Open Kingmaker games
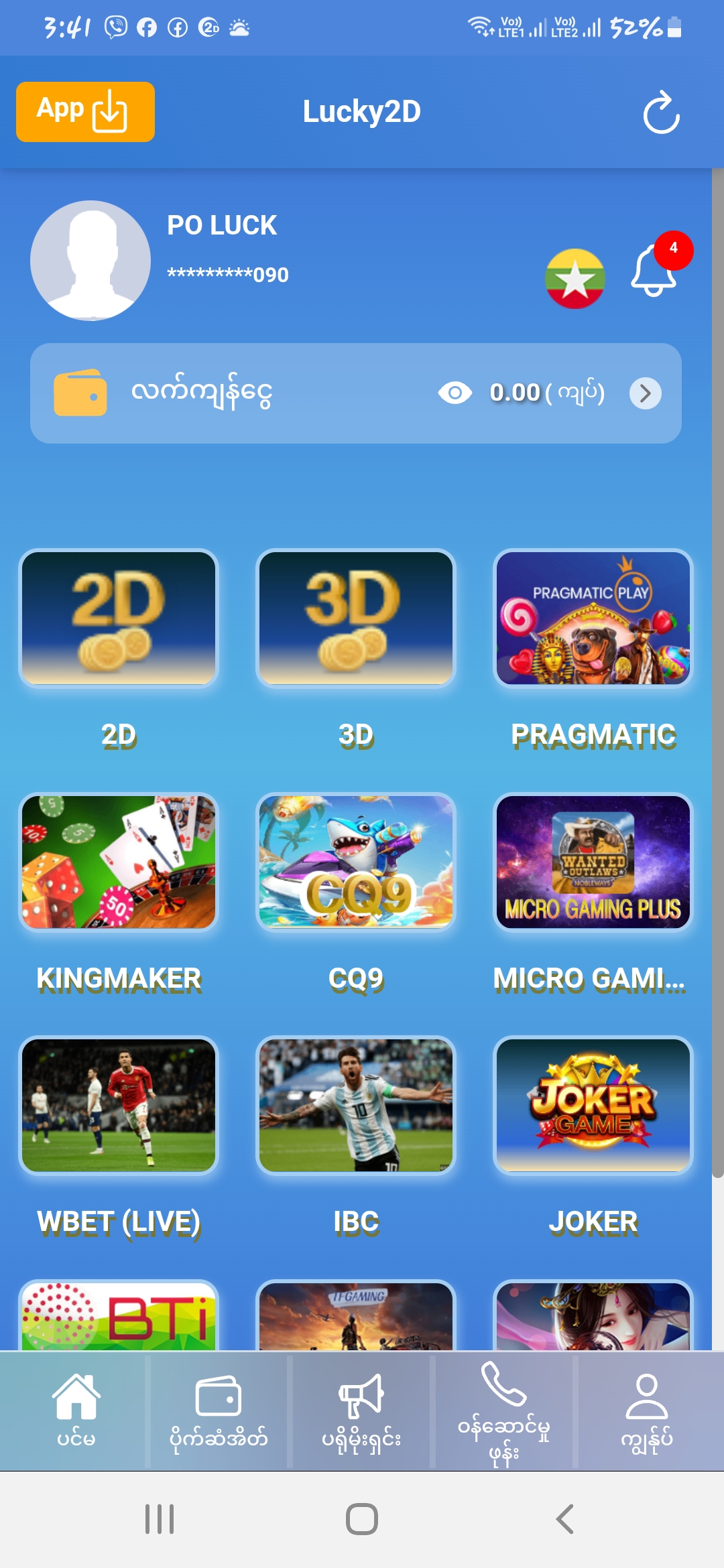This screenshot has height=1568, width=724. point(119,862)
